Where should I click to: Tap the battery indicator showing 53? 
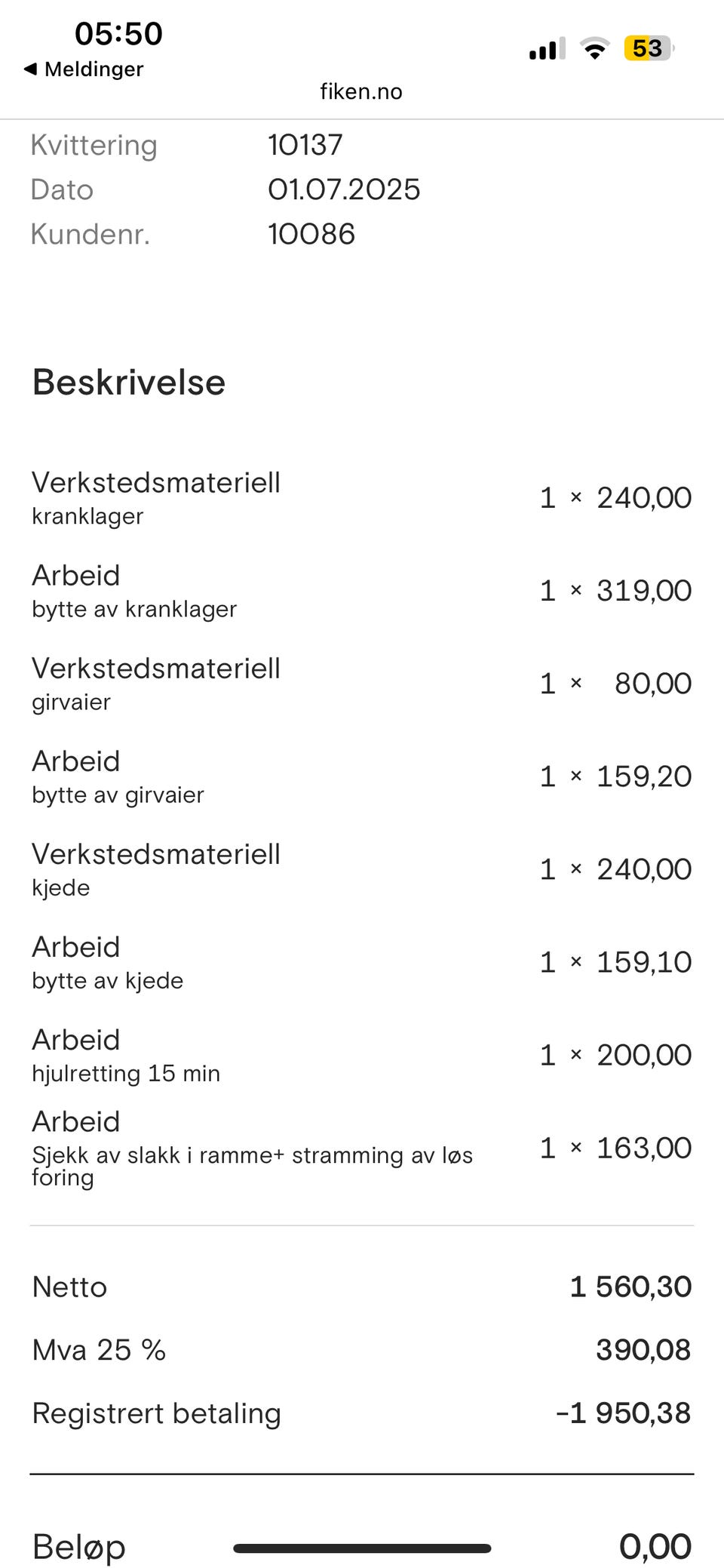647,48
